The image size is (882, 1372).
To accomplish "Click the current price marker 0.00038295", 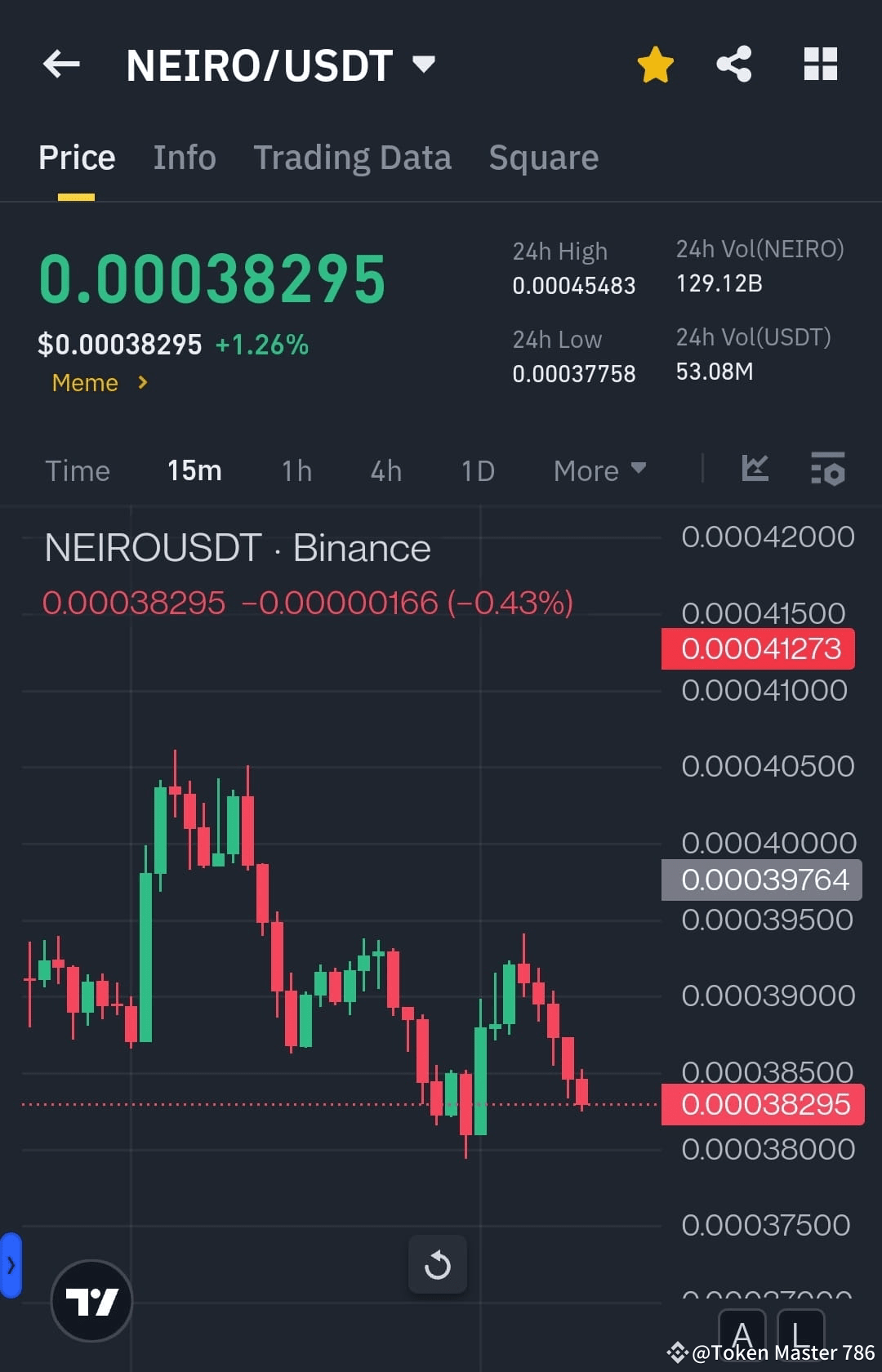I will click(x=762, y=1103).
